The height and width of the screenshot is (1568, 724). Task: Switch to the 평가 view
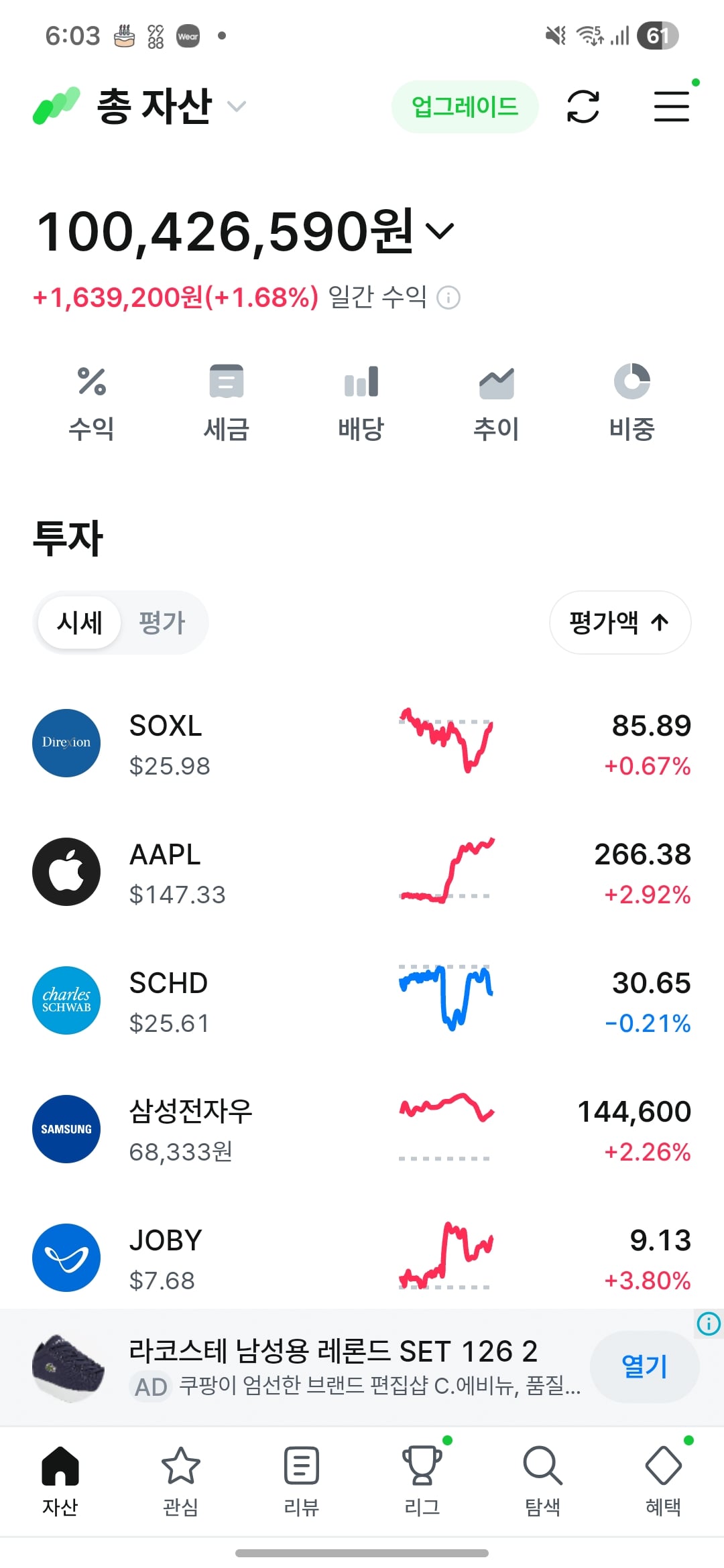[x=162, y=623]
